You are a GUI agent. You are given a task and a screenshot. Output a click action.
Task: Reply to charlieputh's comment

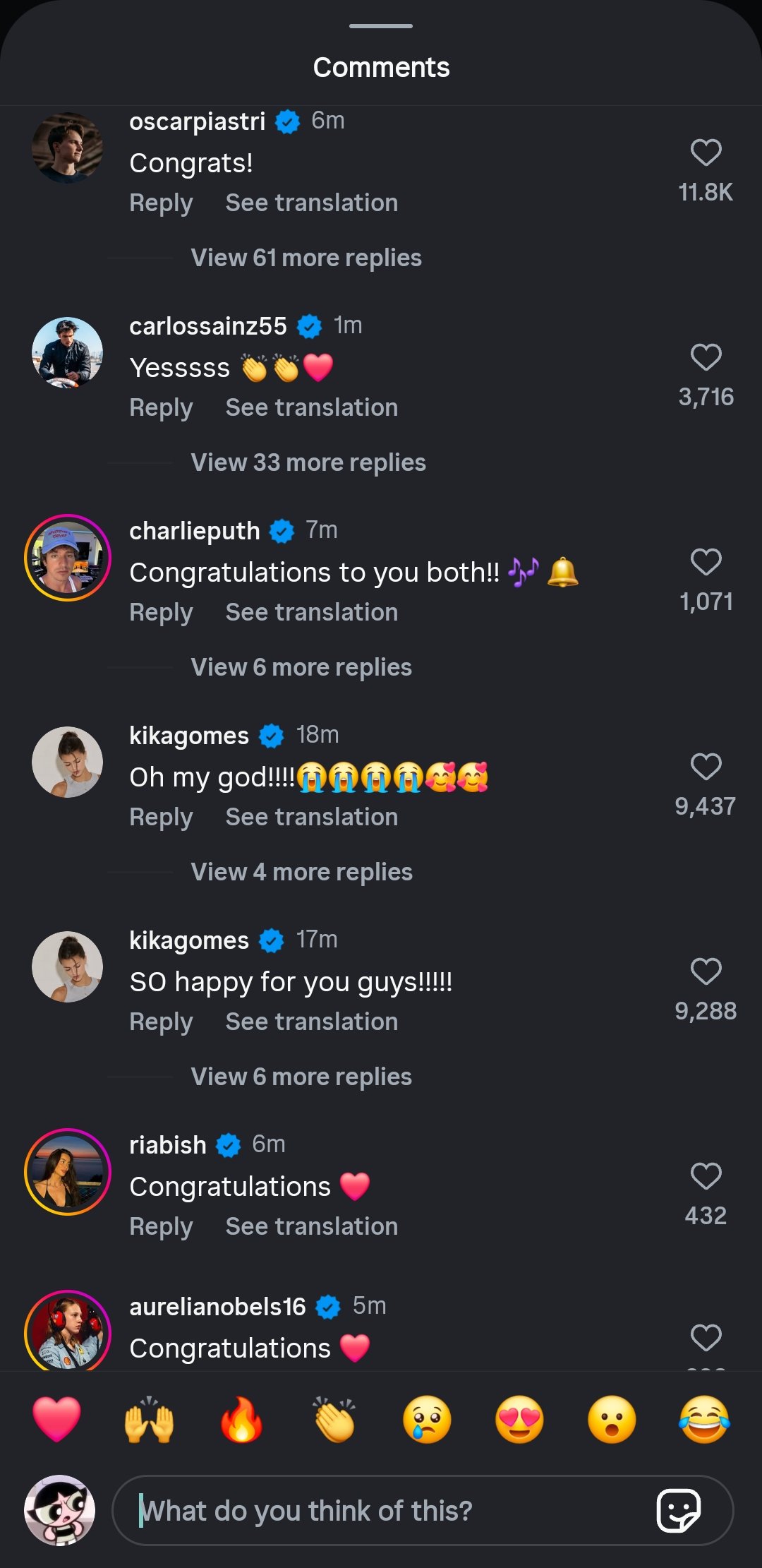click(x=161, y=613)
